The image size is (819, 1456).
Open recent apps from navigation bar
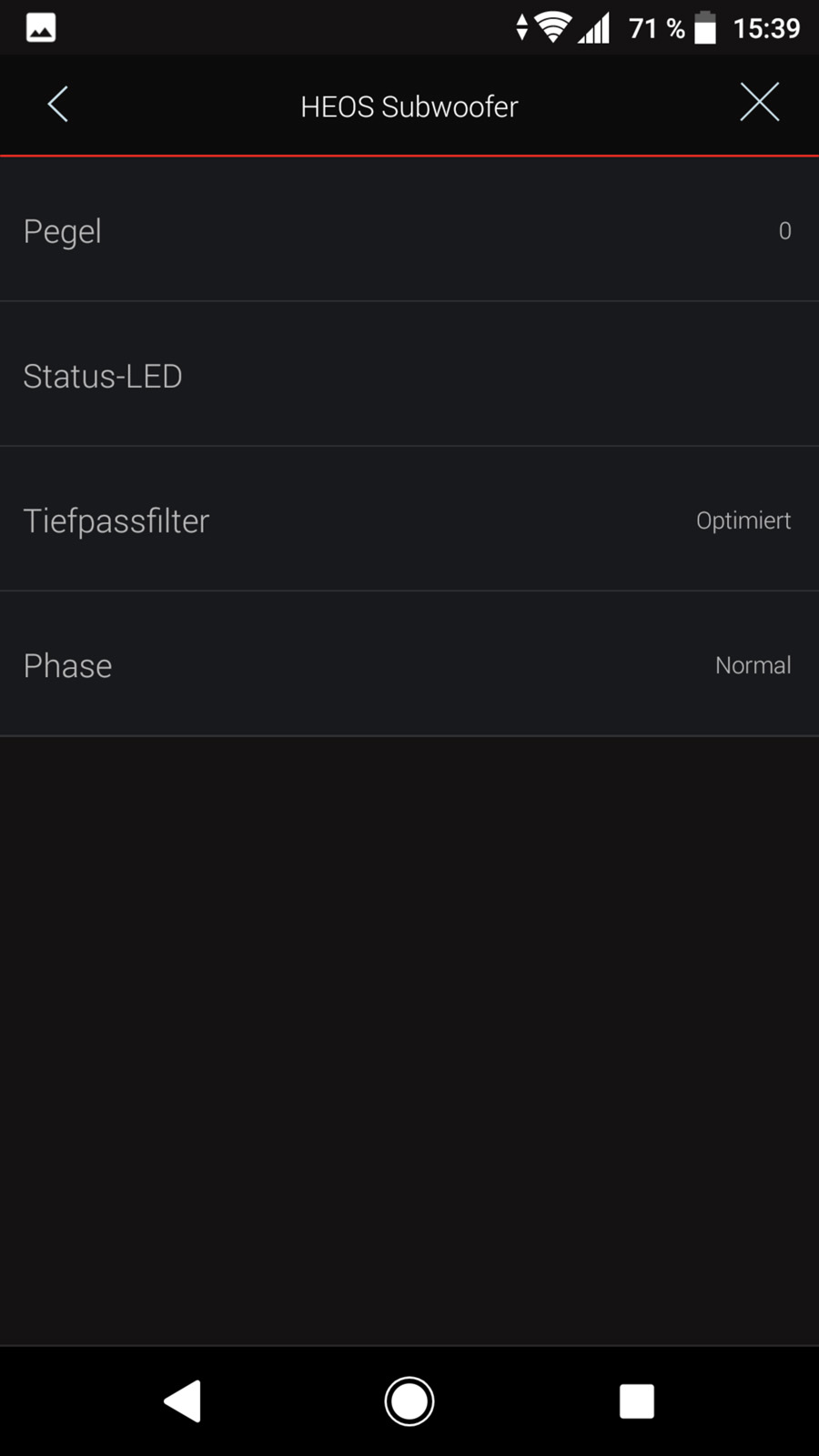pos(637,1401)
